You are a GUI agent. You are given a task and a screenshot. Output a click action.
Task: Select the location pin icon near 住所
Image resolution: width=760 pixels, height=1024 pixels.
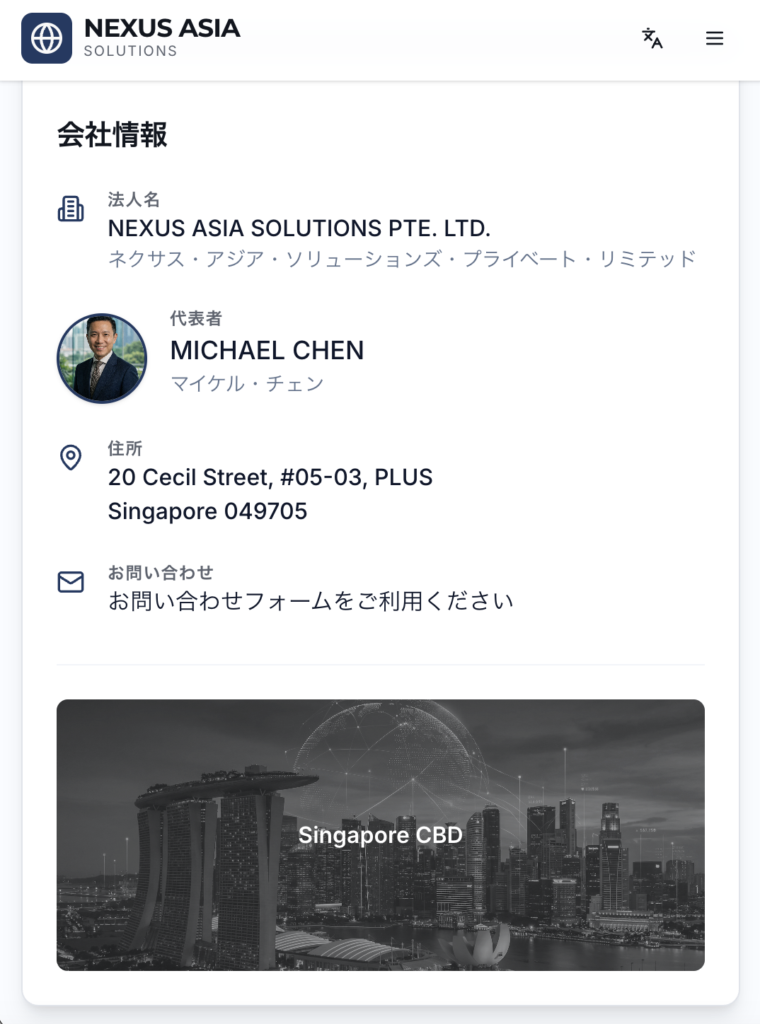[70, 458]
